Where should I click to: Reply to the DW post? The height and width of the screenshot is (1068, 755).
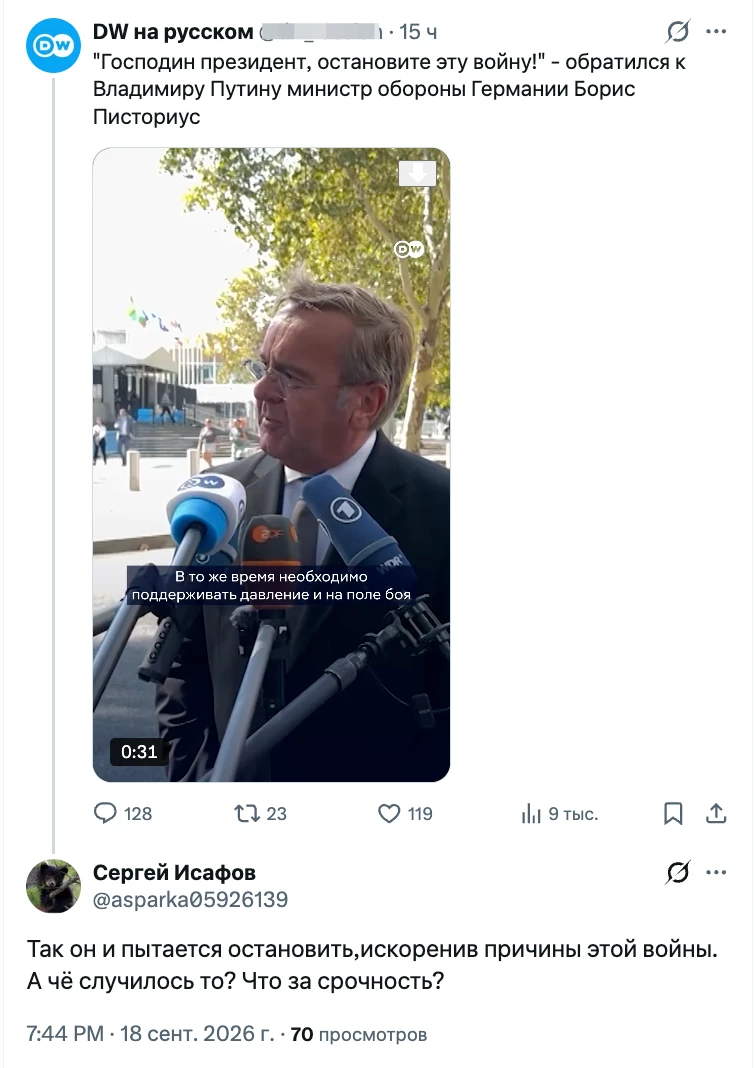pyautogui.click(x=123, y=813)
